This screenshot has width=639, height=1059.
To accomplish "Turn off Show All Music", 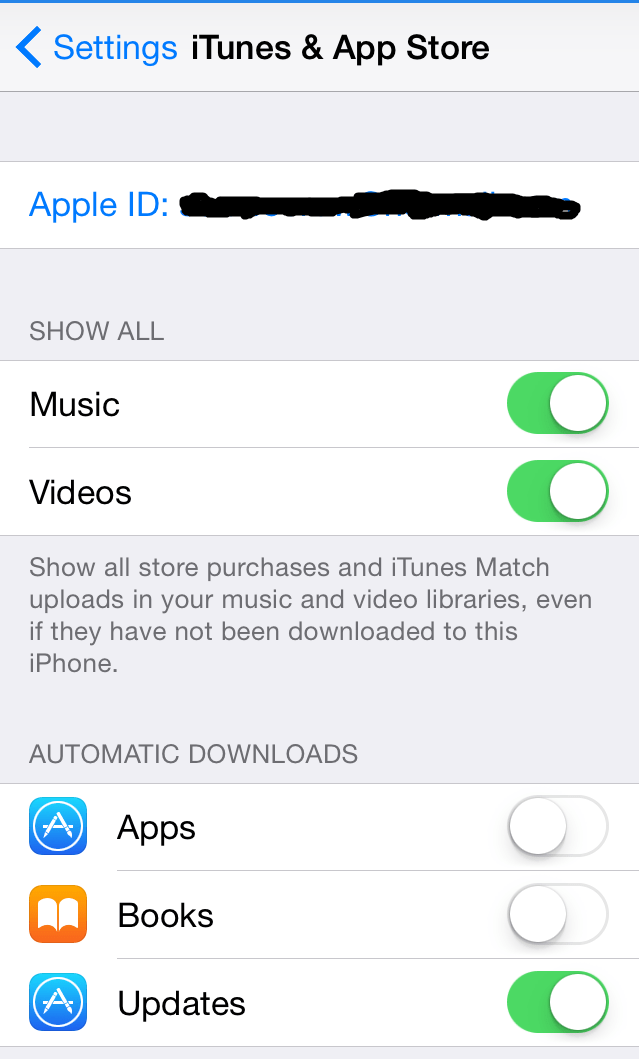I will tap(557, 404).
